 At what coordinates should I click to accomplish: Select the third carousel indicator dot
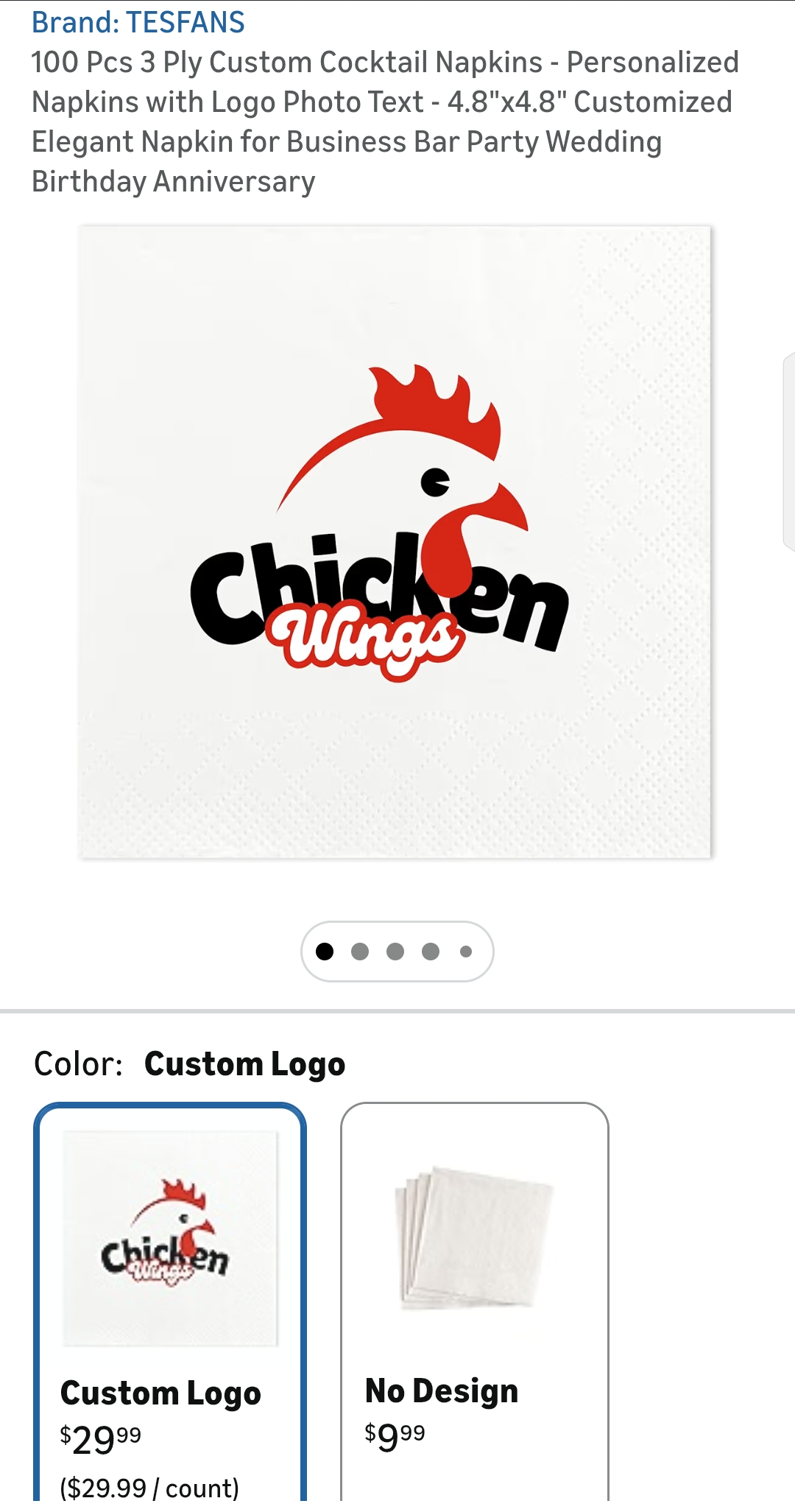tap(395, 951)
